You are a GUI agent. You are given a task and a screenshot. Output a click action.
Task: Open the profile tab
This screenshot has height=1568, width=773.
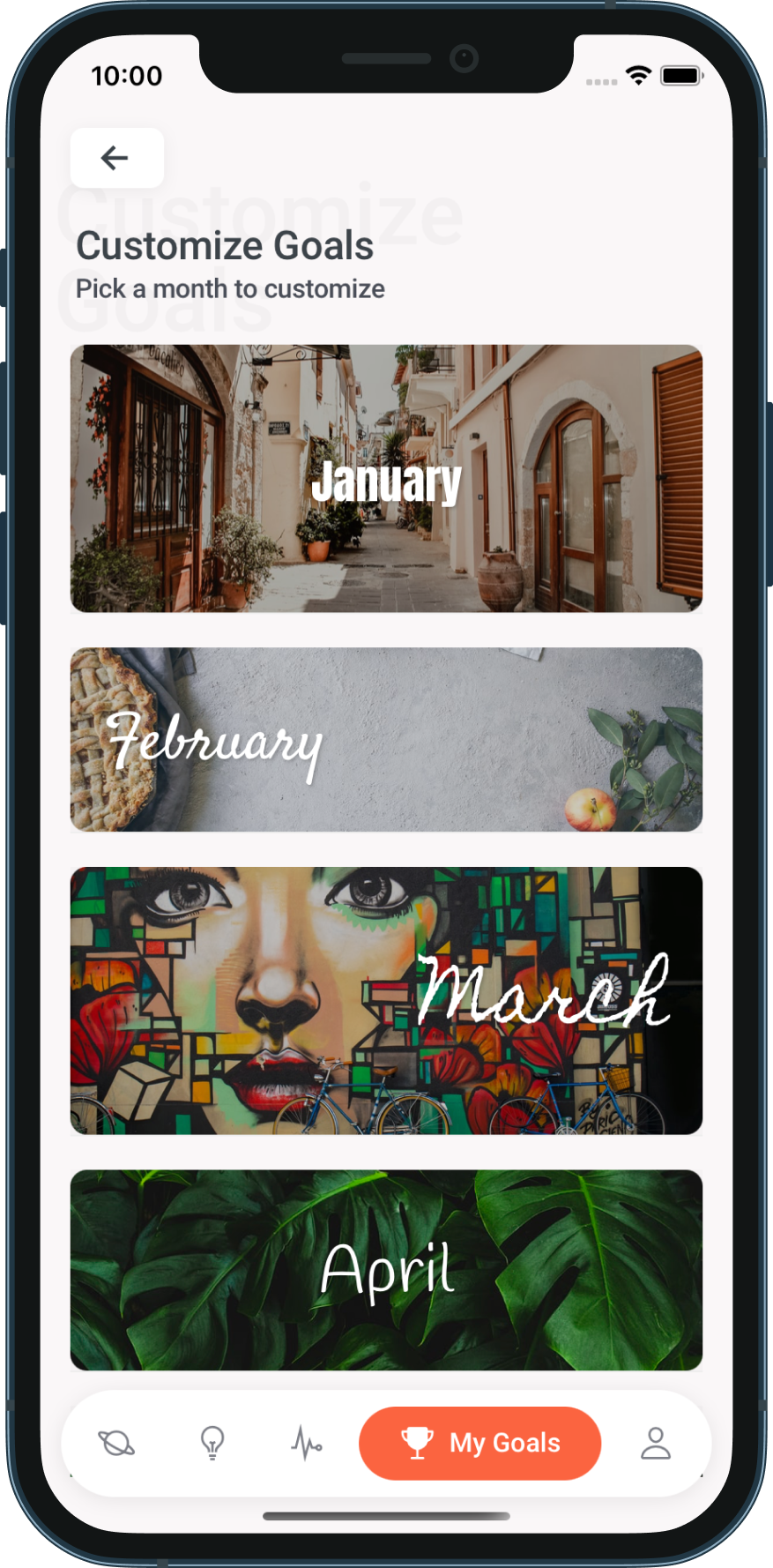(656, 1444)
